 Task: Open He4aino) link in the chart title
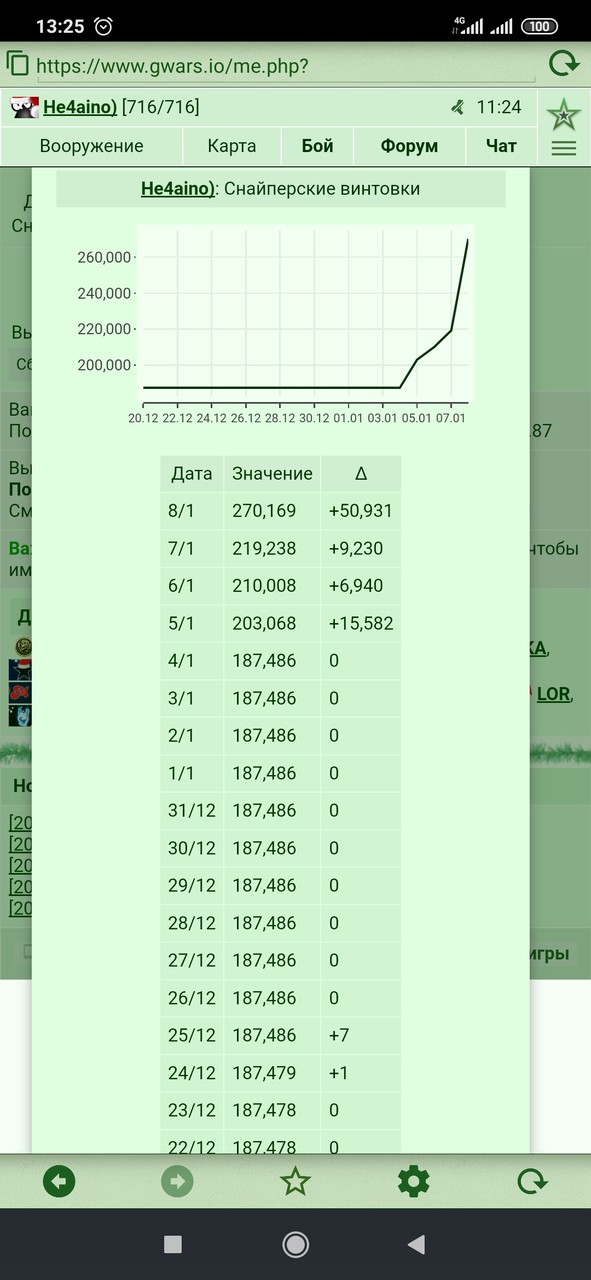[178, 189]
